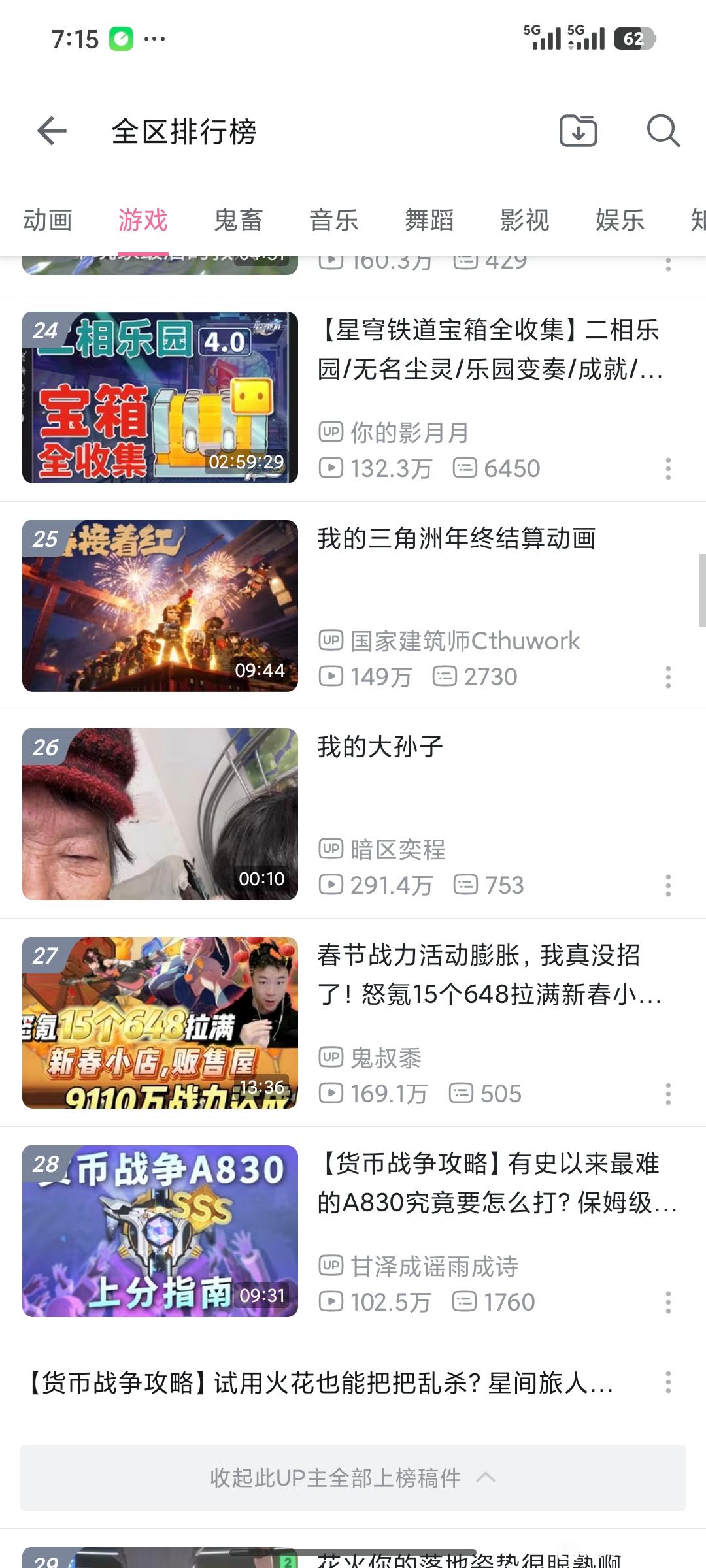Switch to the 鬼畜 tab
The width and height of the screenshot is (706, 1568).
pos(238,220)
